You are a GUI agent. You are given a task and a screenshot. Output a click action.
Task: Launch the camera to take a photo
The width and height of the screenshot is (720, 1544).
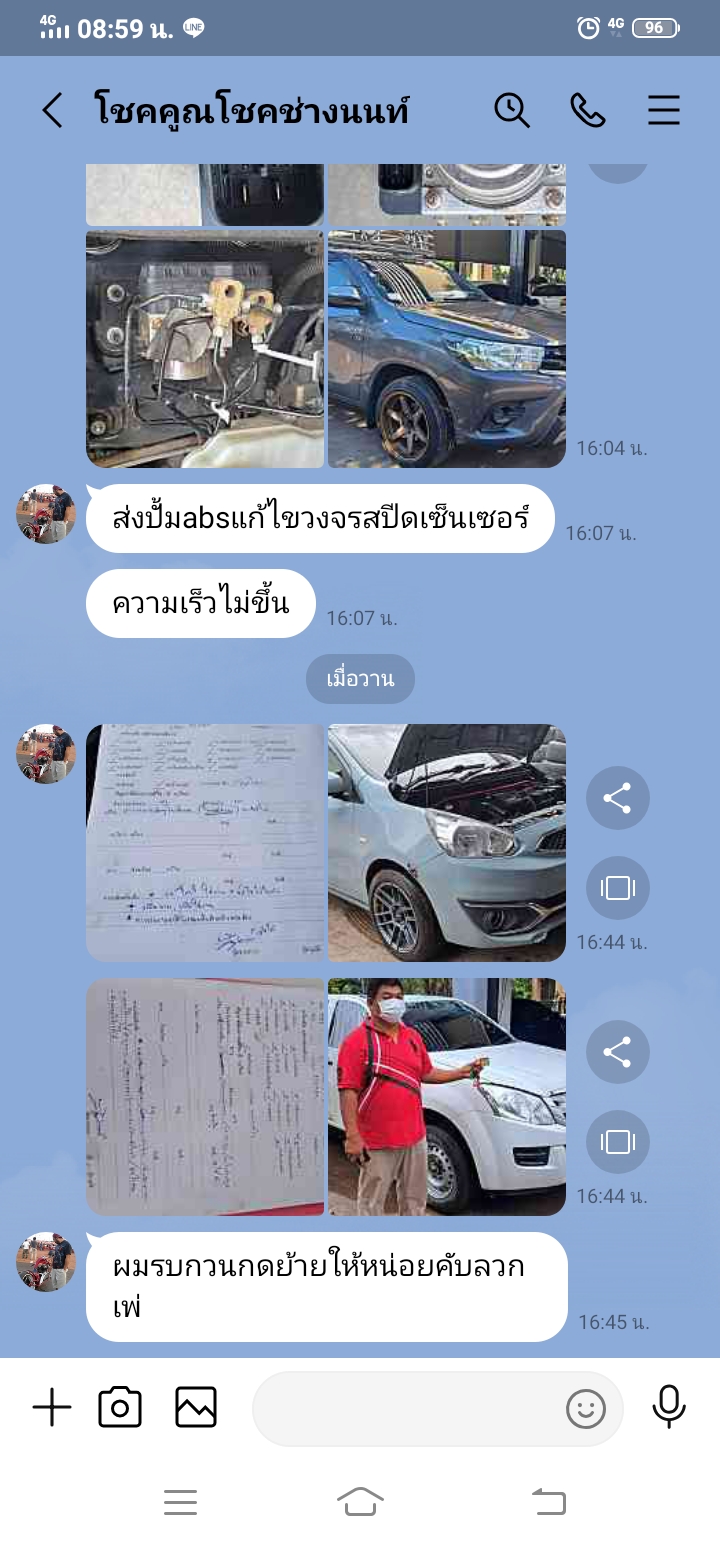coord(120,1408)
